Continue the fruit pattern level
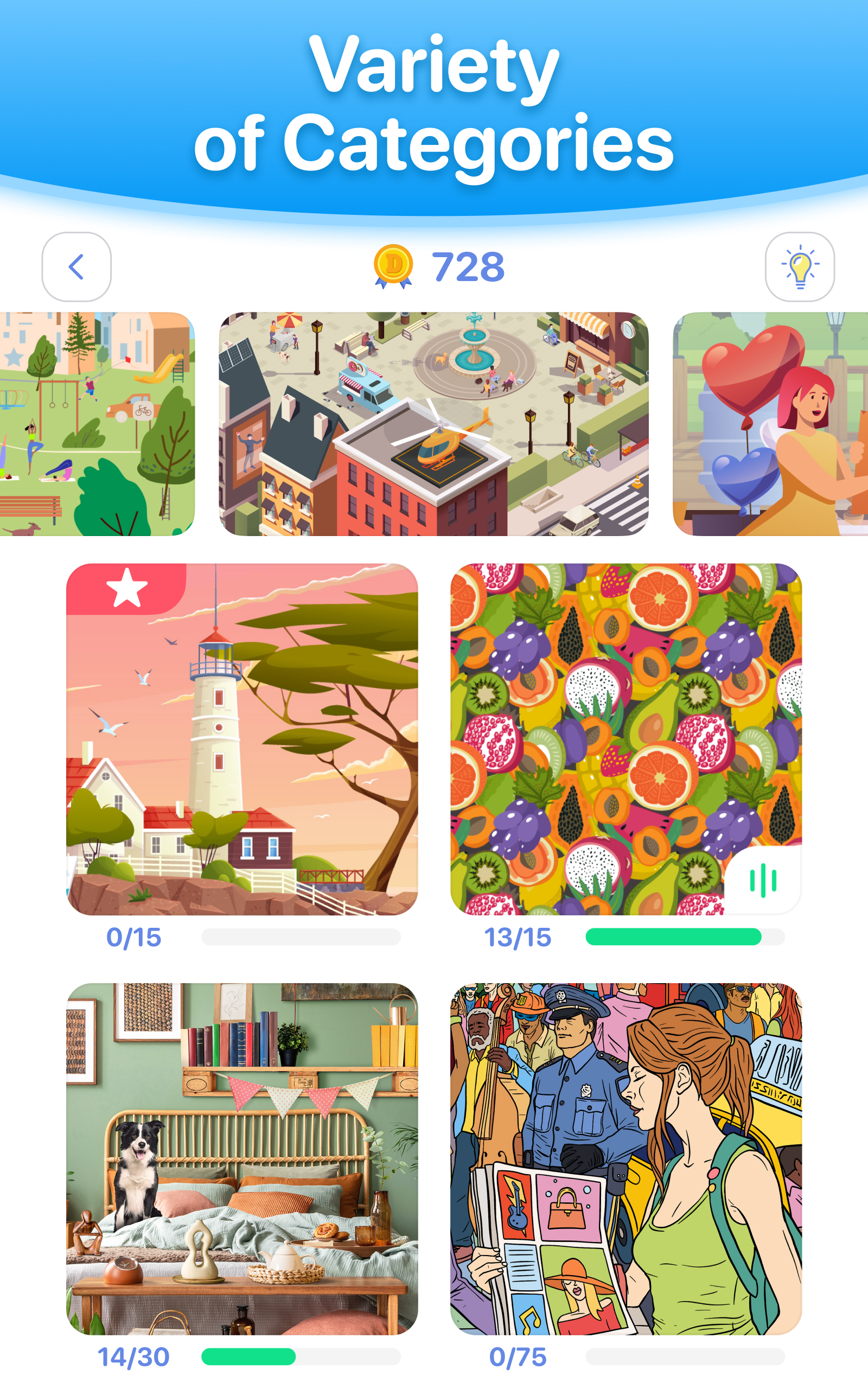Image resolution: width=868 pixels, height=1389 pixels. click(x=626, y=738)
